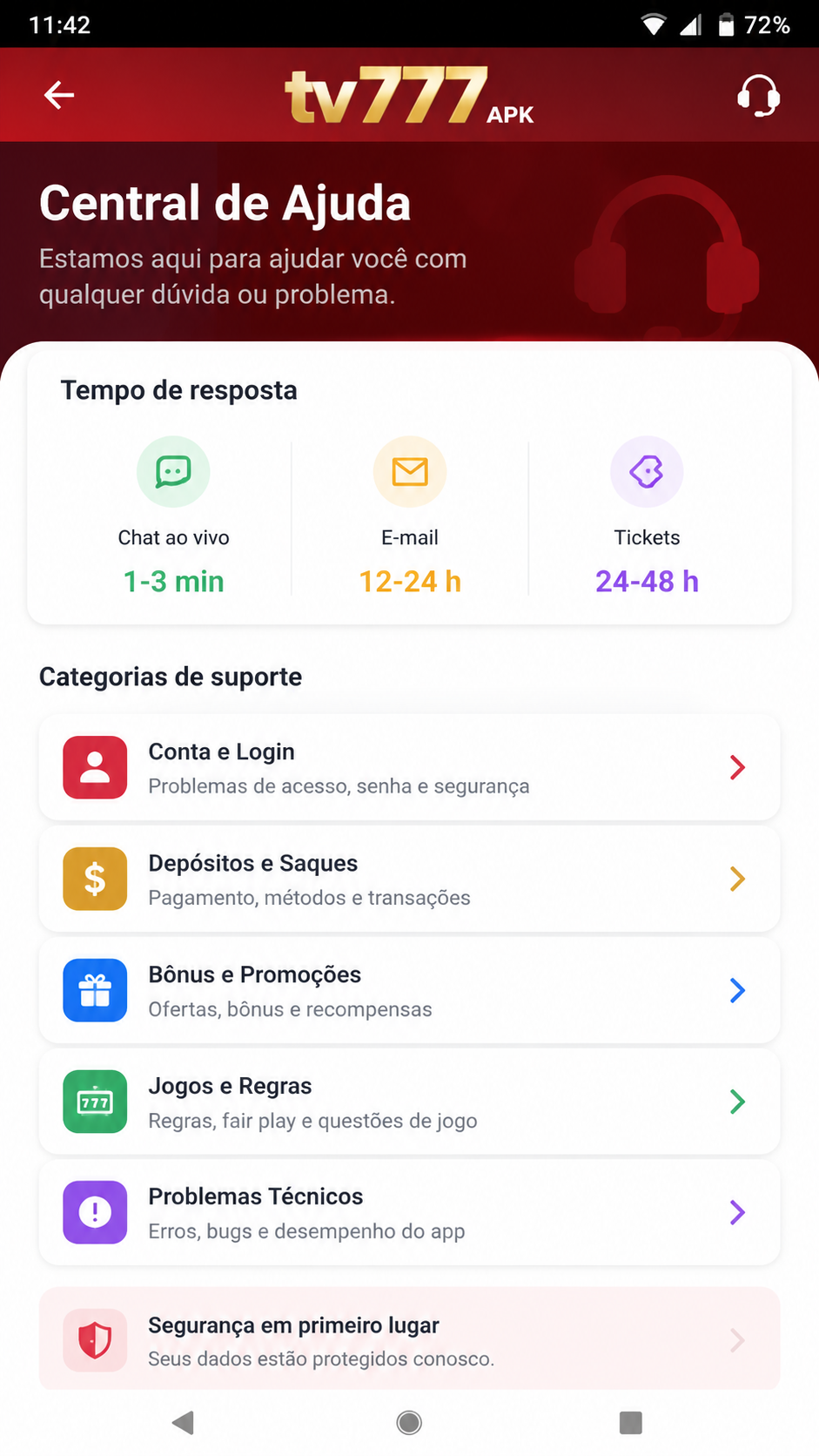Screen dimensions: 819x1456
Task: Open recent apps from navigation bar
Action: 631,1423
